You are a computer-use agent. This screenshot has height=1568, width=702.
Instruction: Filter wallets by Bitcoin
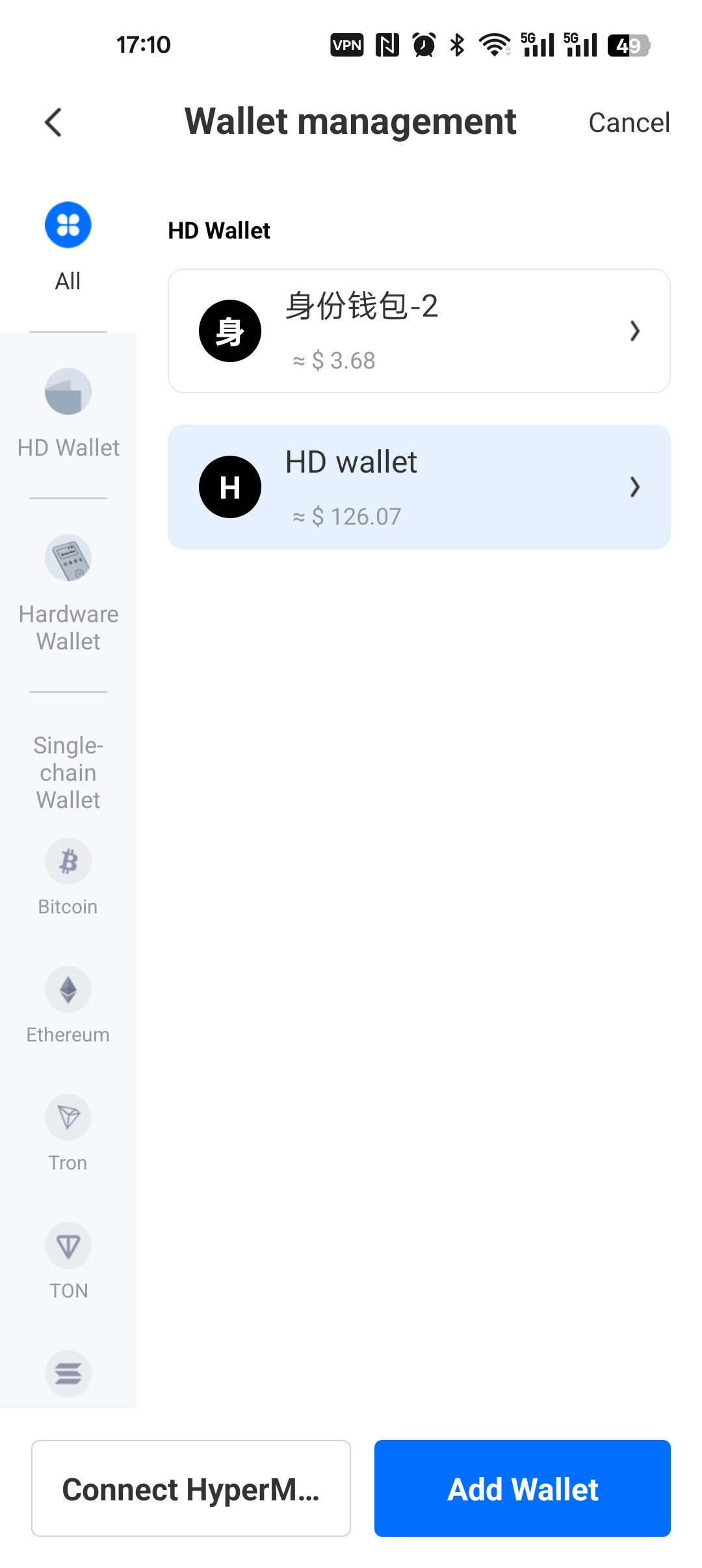click(68, 876)
